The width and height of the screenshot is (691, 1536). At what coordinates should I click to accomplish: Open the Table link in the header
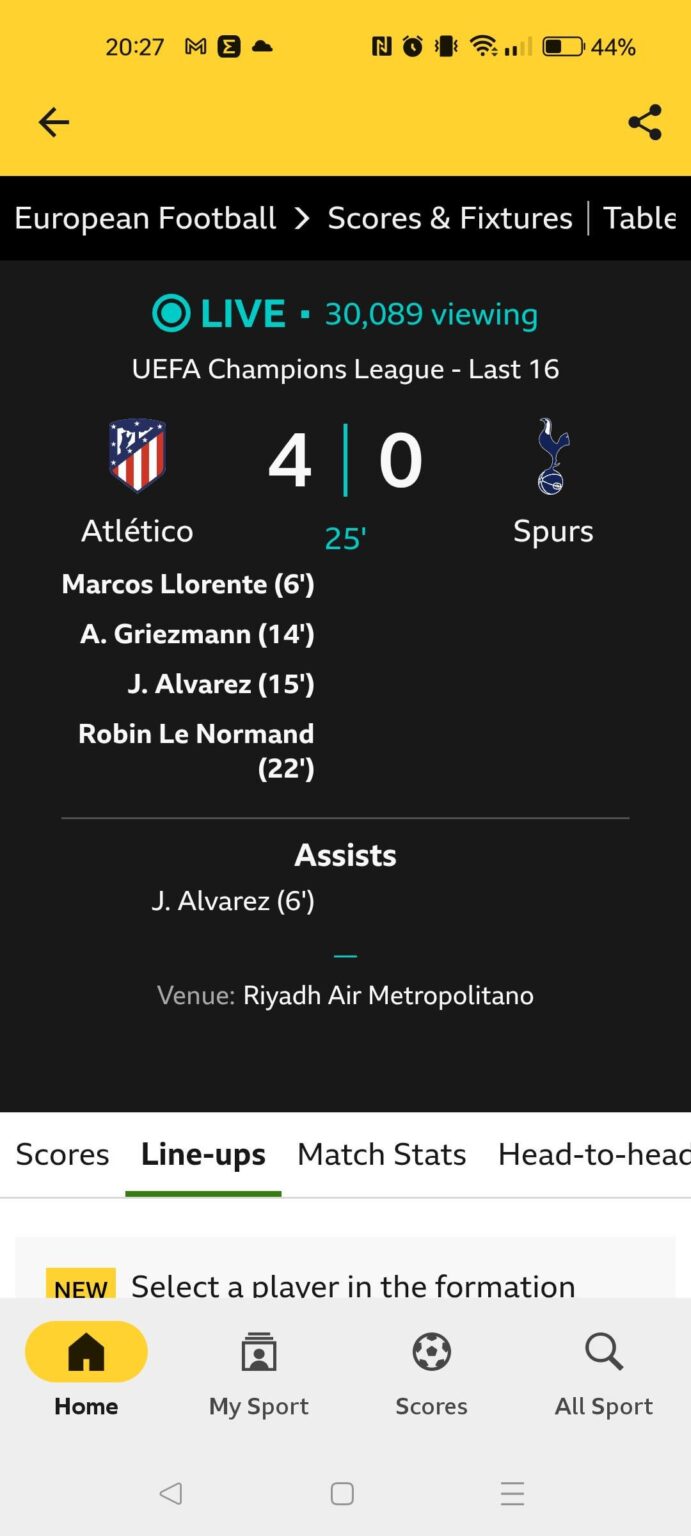640,218
